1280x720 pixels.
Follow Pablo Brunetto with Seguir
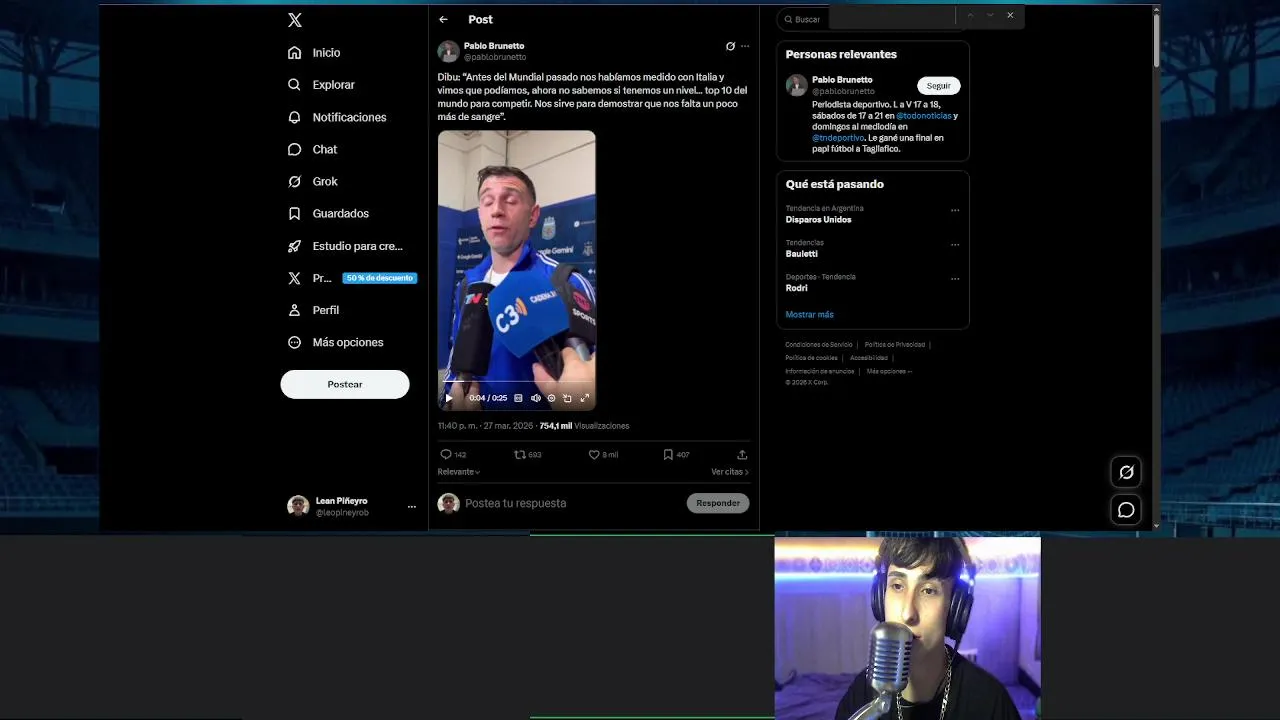(x=938, y=86)
